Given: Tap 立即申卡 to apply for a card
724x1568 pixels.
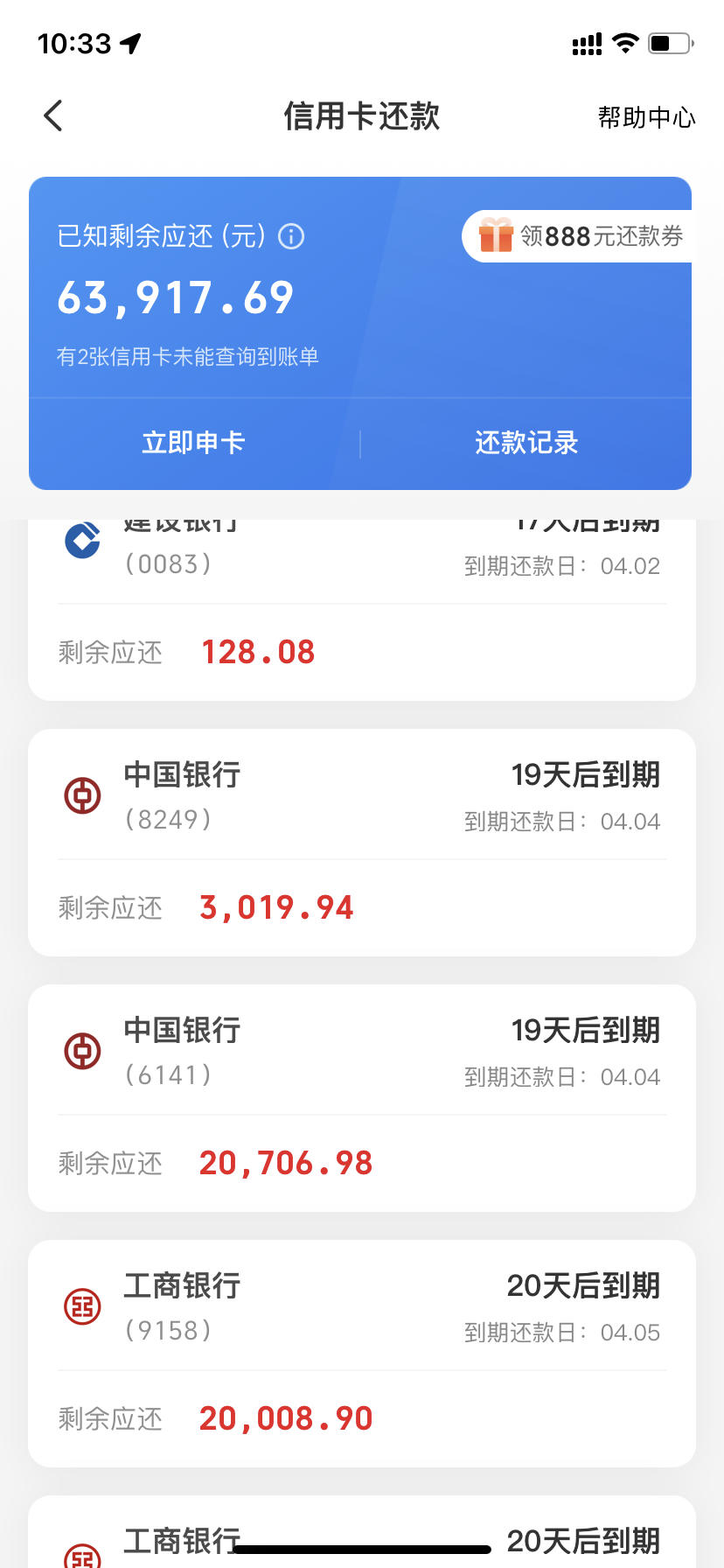Looking at the screenshot, I should tap(193, 443).
